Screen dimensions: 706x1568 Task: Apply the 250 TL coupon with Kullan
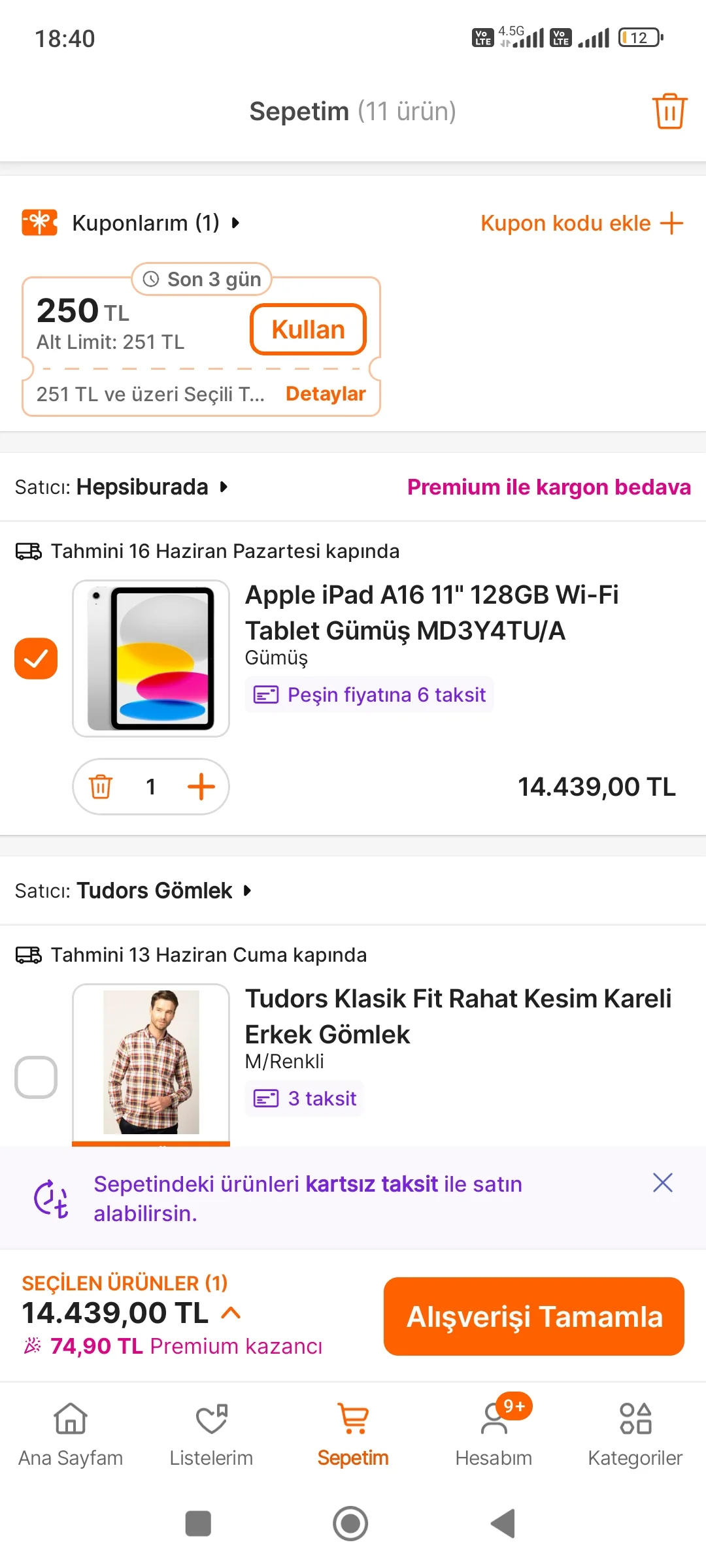coord(308,329)
